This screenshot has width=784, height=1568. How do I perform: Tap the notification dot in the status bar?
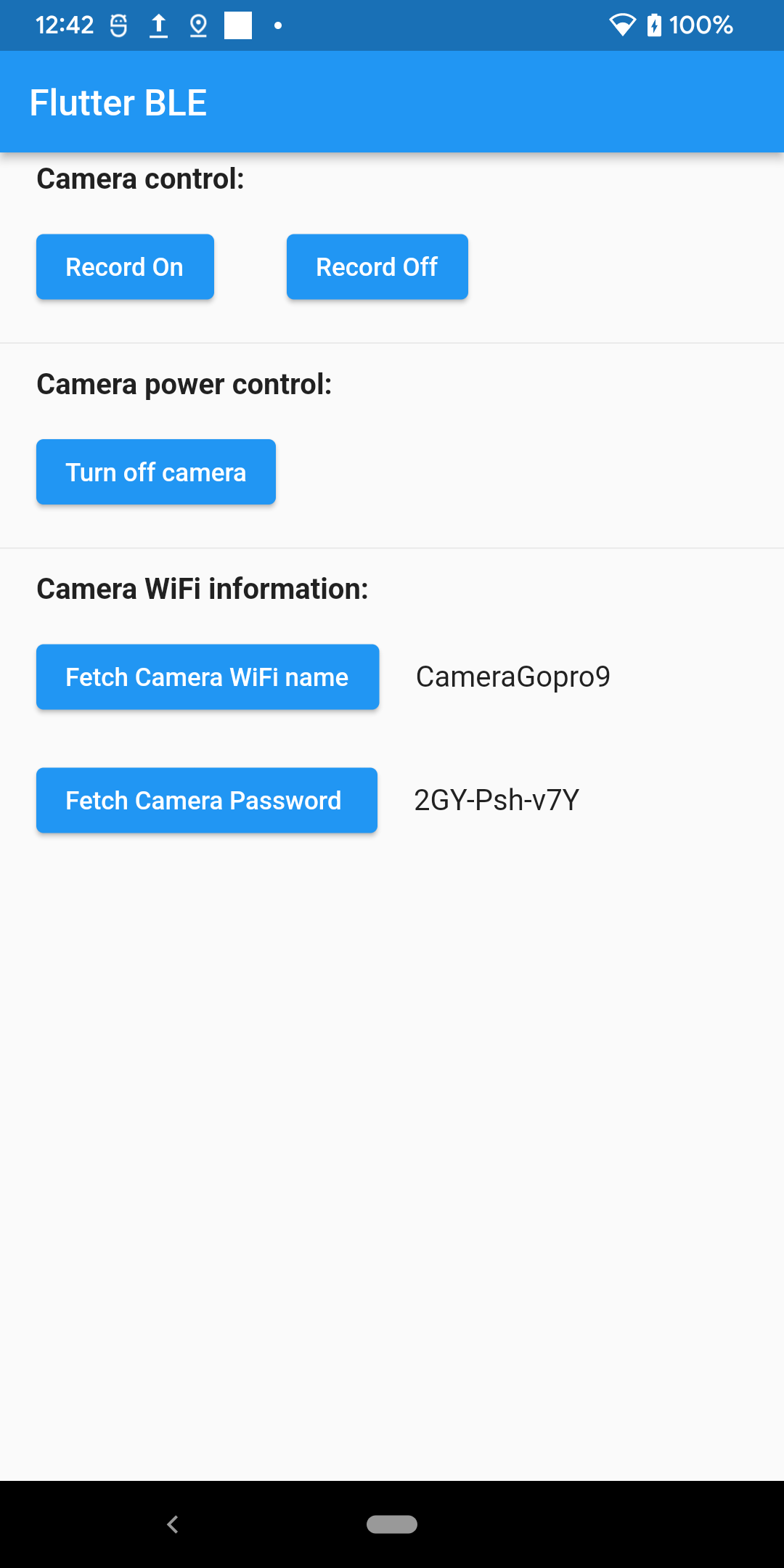pyautogui.click(x=278, y=25)
